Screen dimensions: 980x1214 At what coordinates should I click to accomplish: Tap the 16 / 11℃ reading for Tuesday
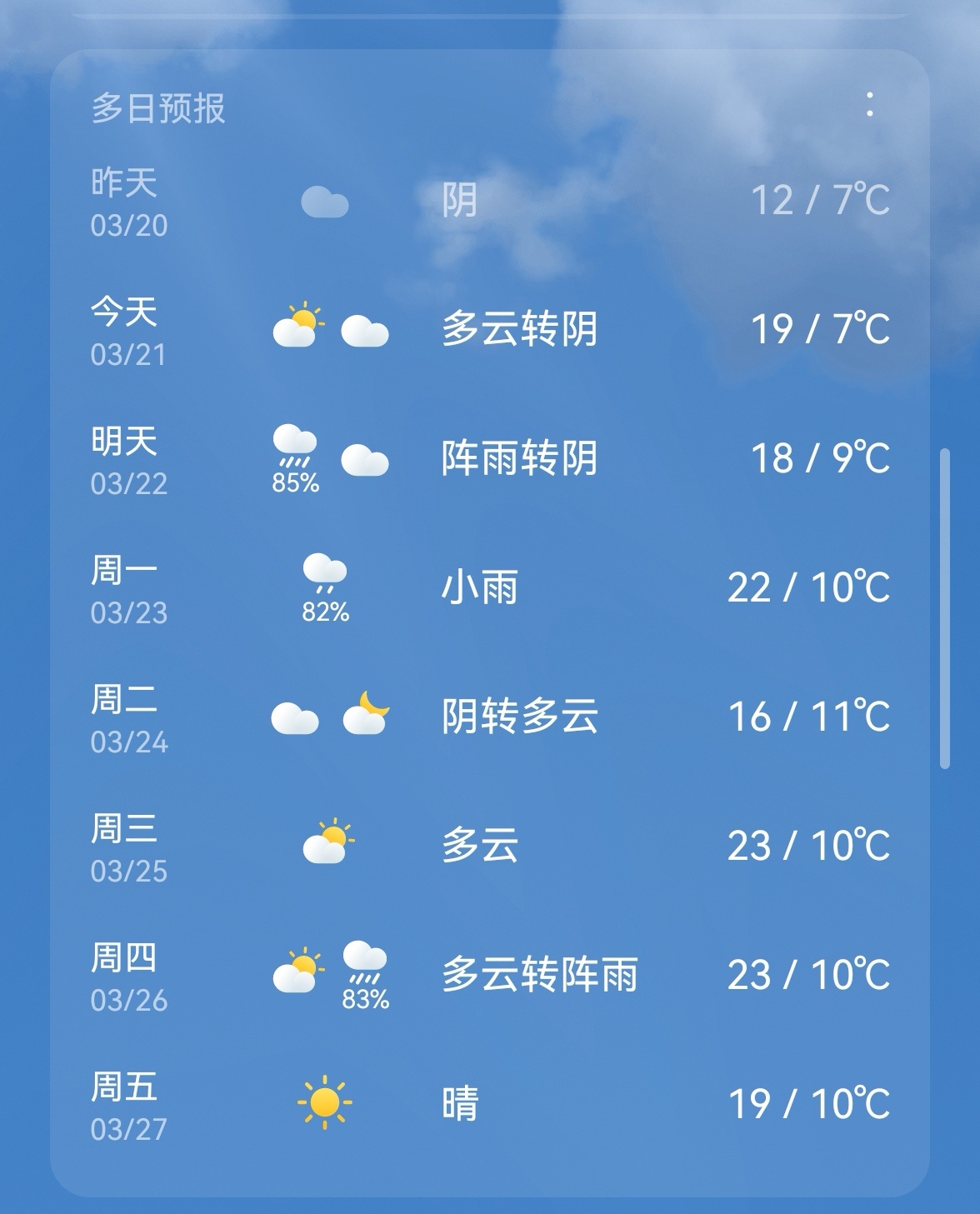[810, 715]
